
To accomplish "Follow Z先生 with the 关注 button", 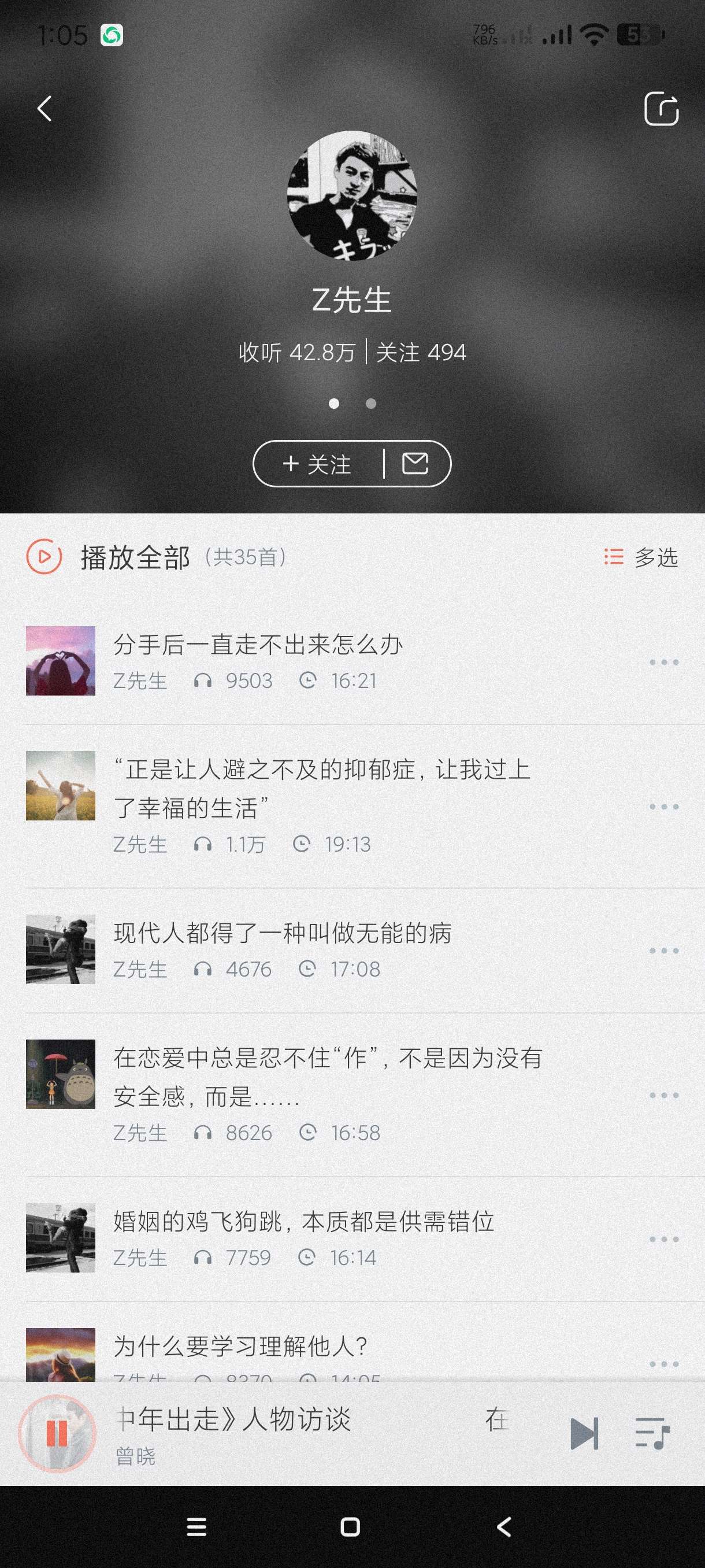I will point(317,464).
